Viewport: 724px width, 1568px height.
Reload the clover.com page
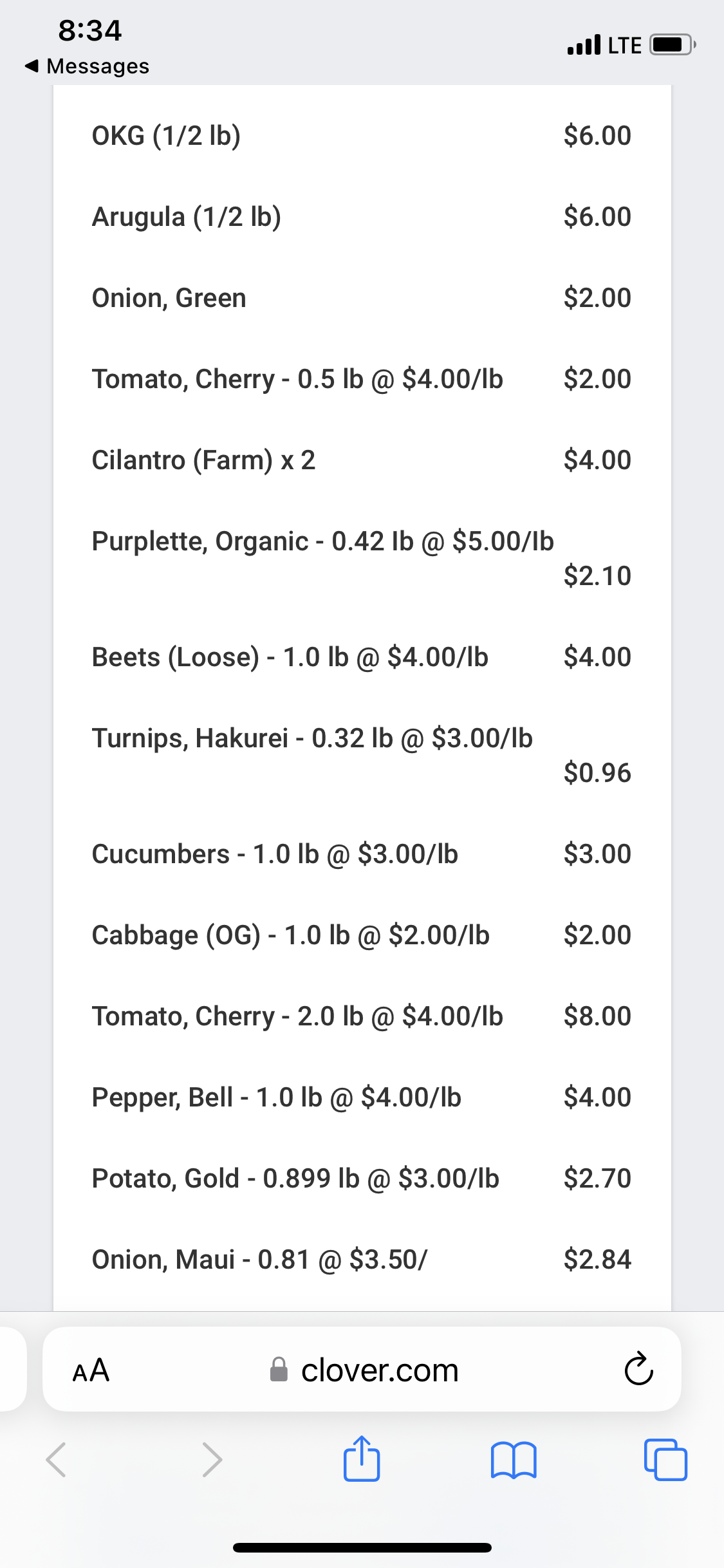[638, 1369]
